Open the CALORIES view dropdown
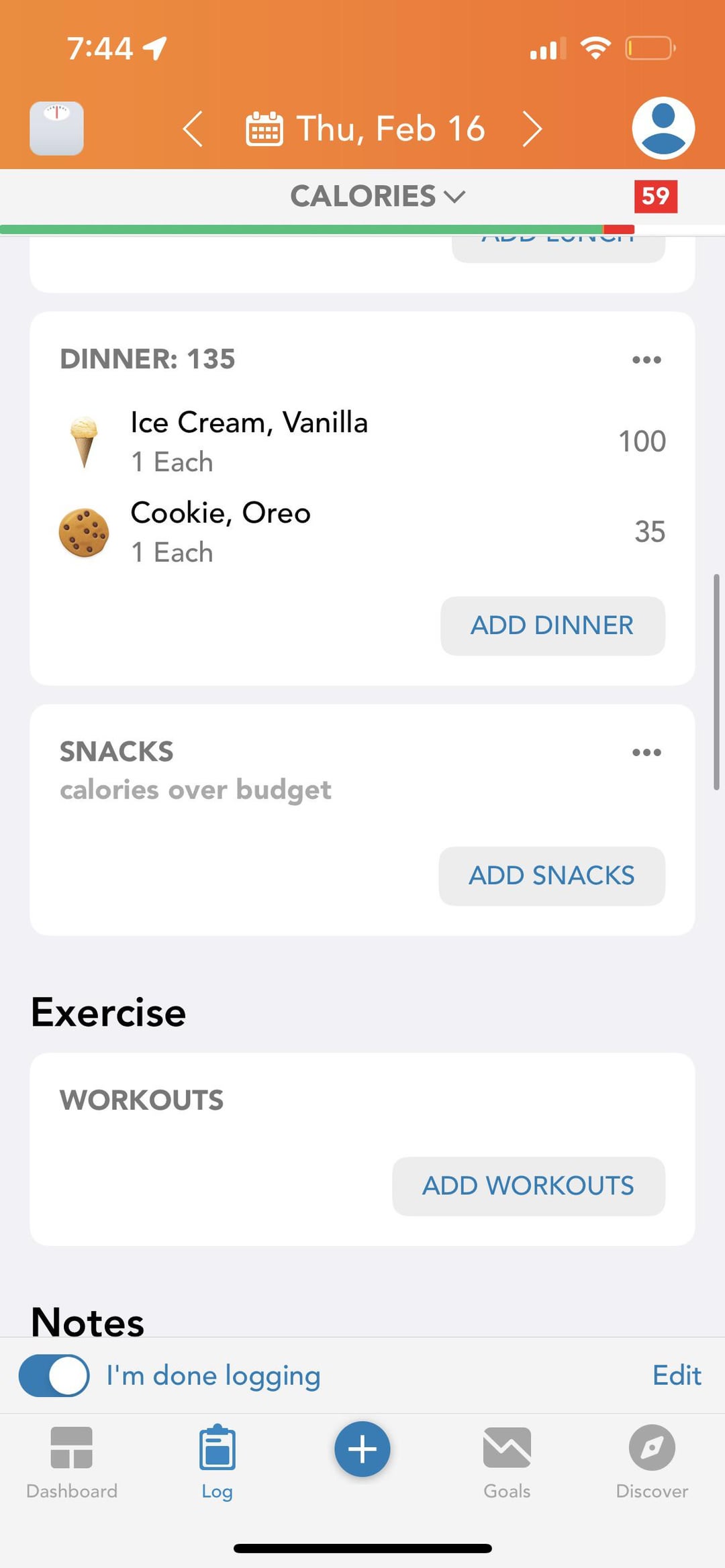 [x=376, y=196]
